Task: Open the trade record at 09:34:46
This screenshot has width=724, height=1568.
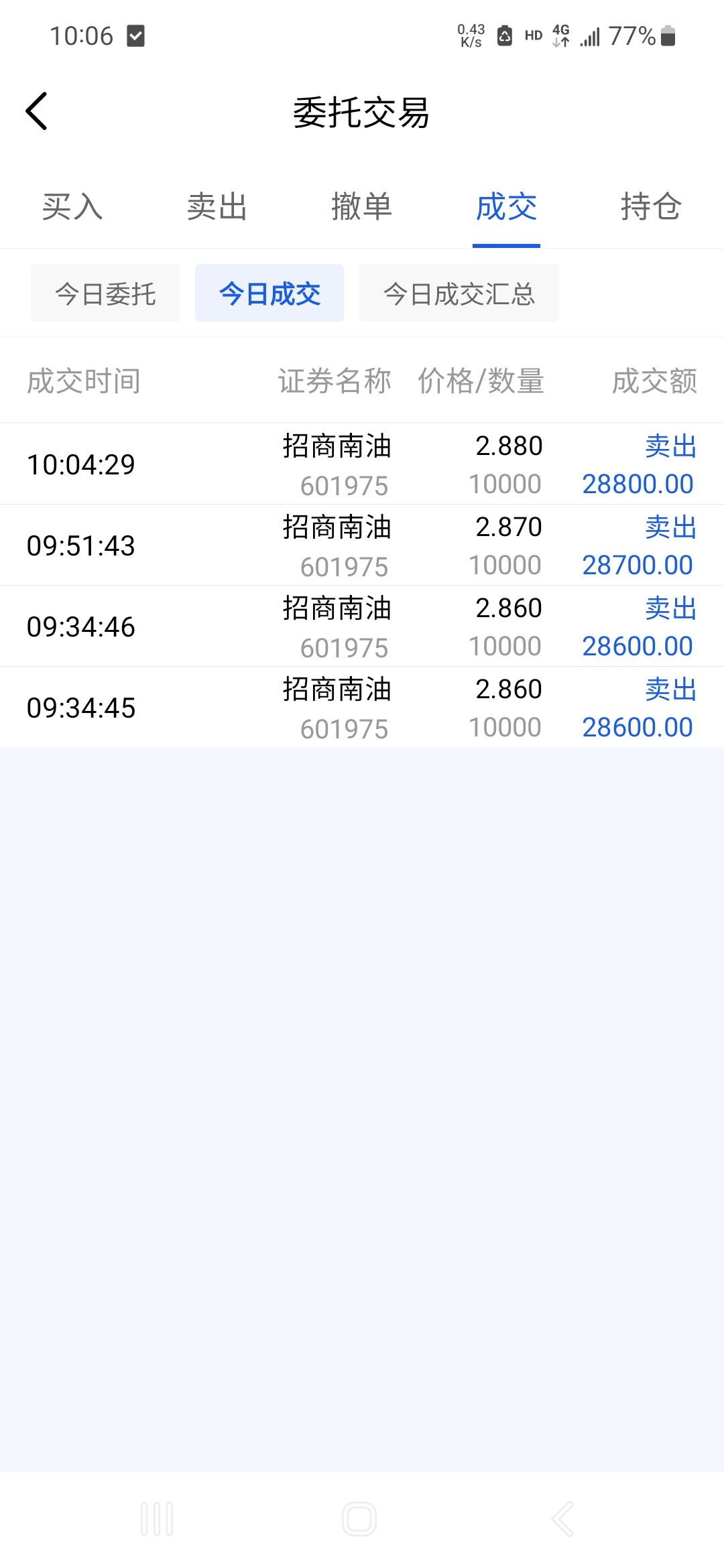Action: coord(362,627)
